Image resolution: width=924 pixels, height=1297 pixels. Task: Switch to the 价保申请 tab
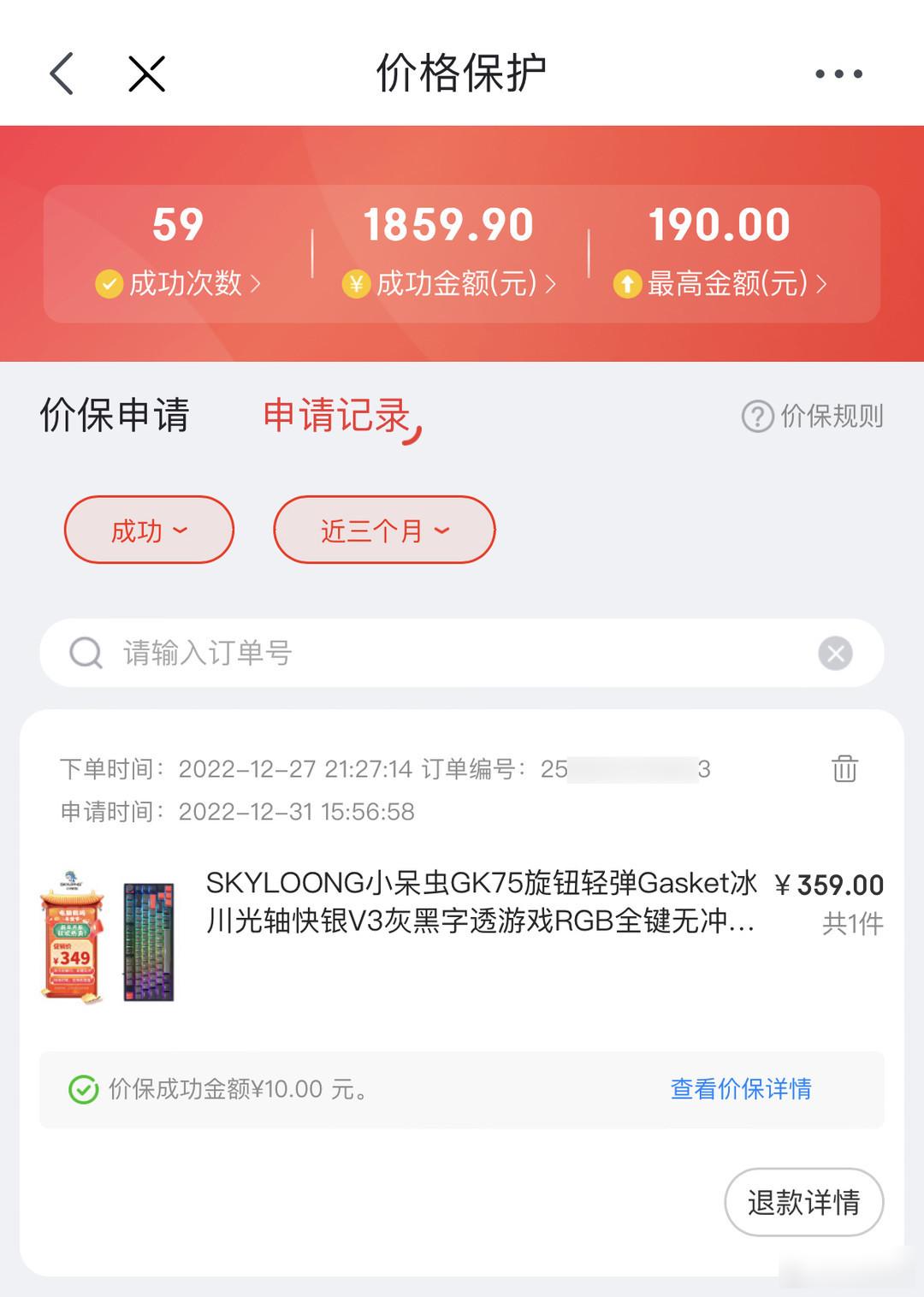pos(115,416)
